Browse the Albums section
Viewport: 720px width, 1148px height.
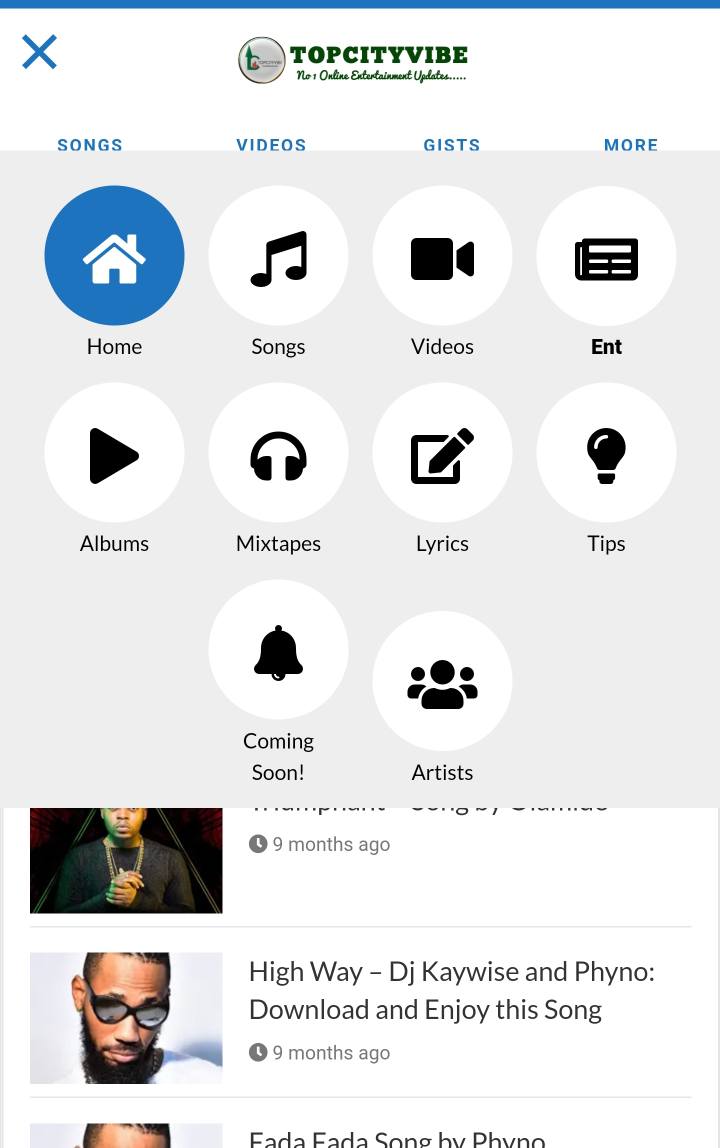click(x=114, y=453)
